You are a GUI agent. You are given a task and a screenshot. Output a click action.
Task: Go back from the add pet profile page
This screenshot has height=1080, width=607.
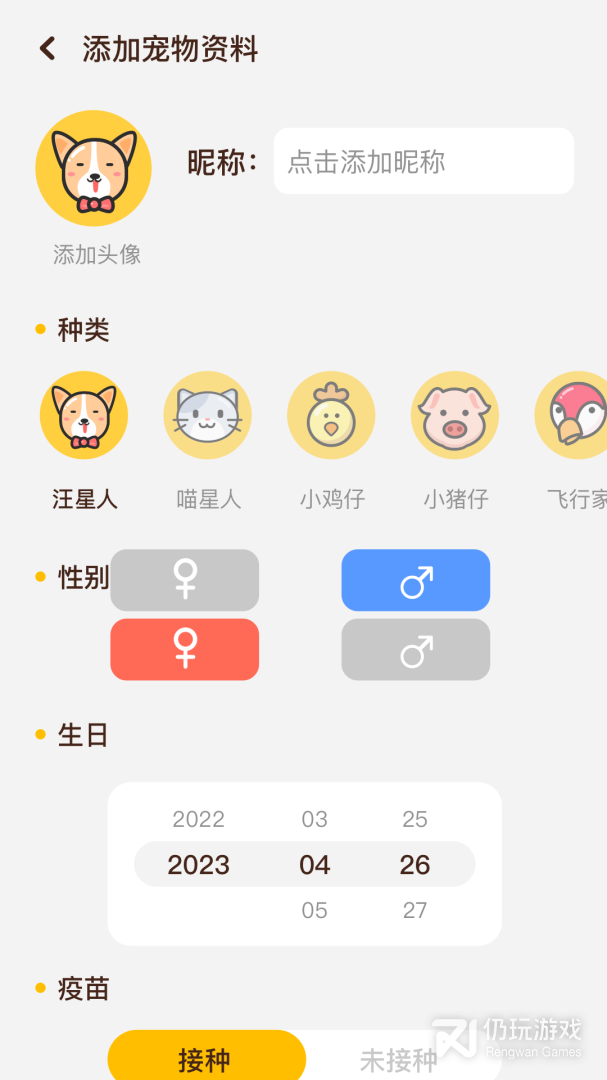(x=47, y=48)
